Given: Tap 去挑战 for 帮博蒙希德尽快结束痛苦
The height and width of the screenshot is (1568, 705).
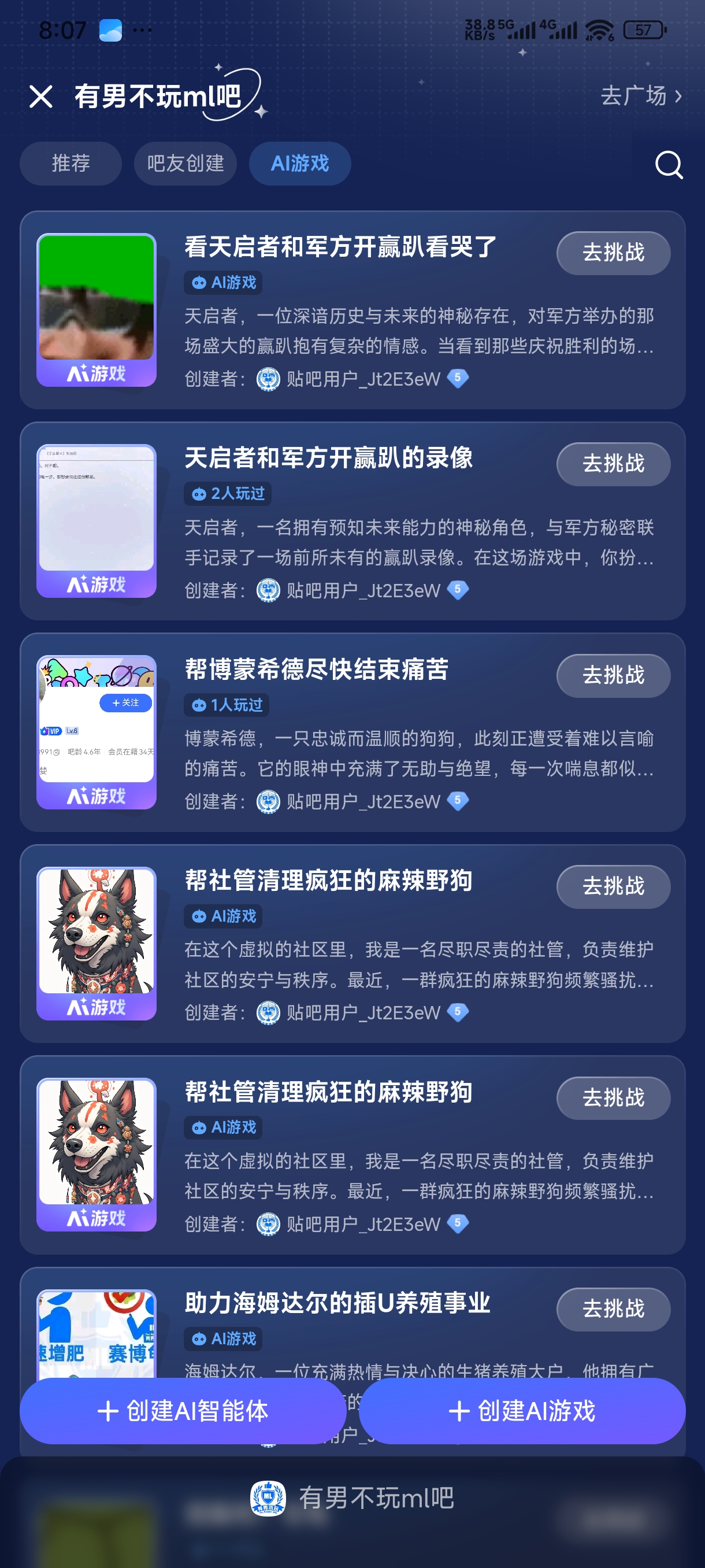Looking at the screenshot, I should (x=613, y=675).
